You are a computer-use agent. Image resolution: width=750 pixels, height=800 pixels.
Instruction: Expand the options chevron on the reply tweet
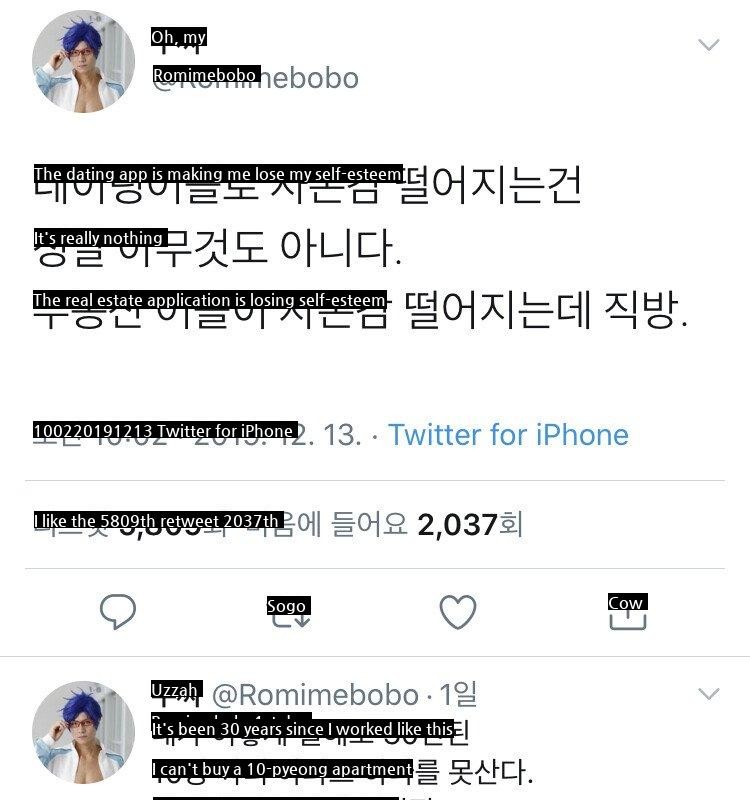click(708, 694)
